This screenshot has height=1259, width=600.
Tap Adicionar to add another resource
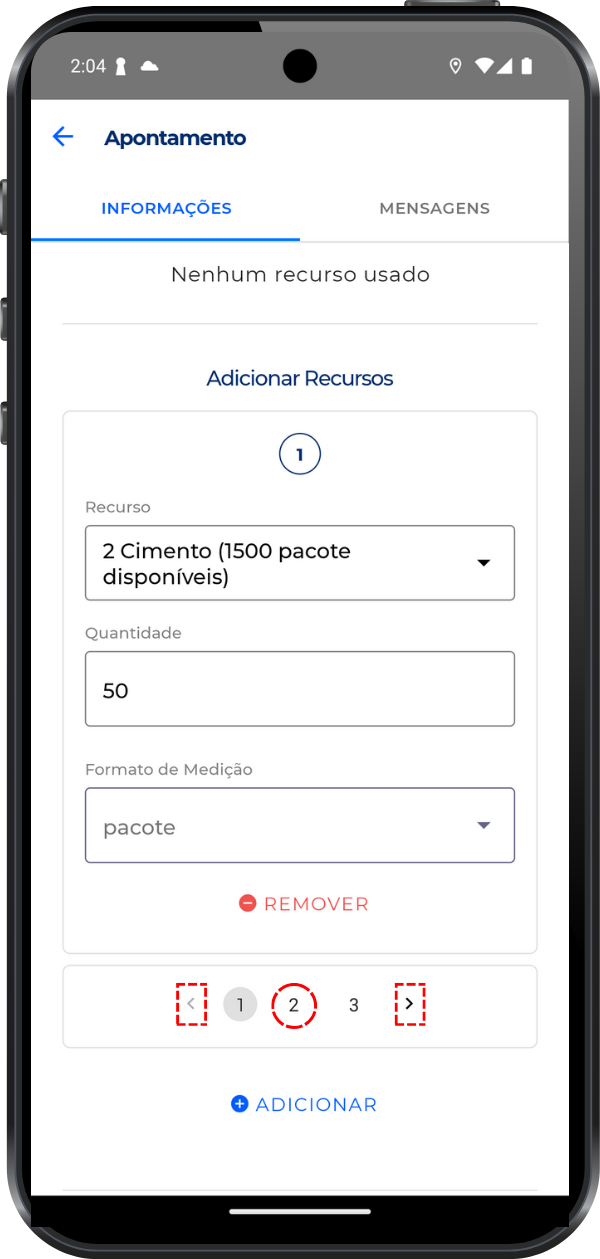click(304, 1104)
